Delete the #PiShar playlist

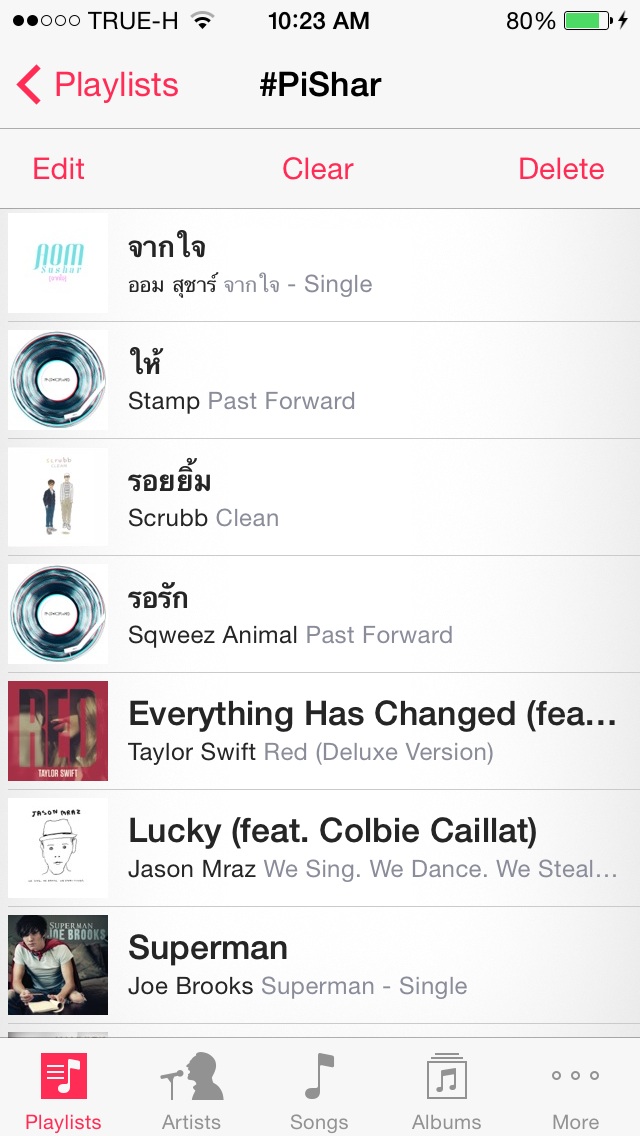coord(561,169)
